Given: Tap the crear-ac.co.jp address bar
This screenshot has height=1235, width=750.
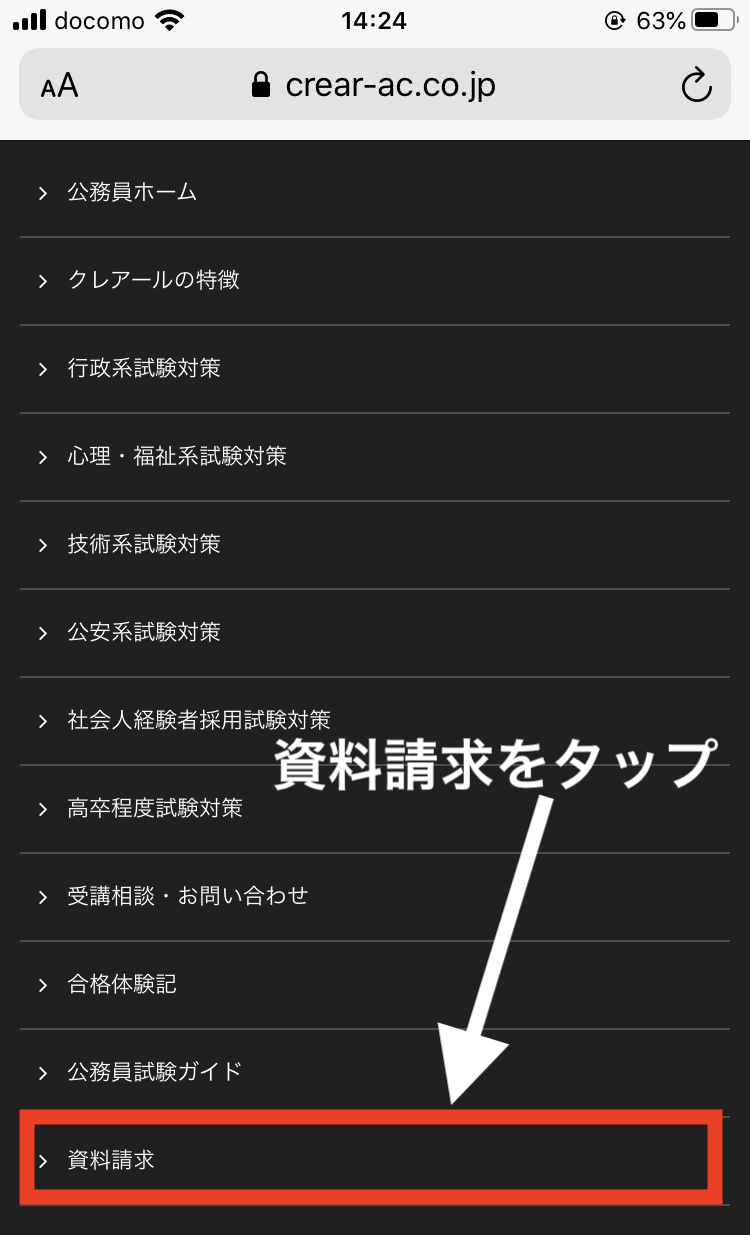Looking at the screenshot, I should [x=375, y=86].
